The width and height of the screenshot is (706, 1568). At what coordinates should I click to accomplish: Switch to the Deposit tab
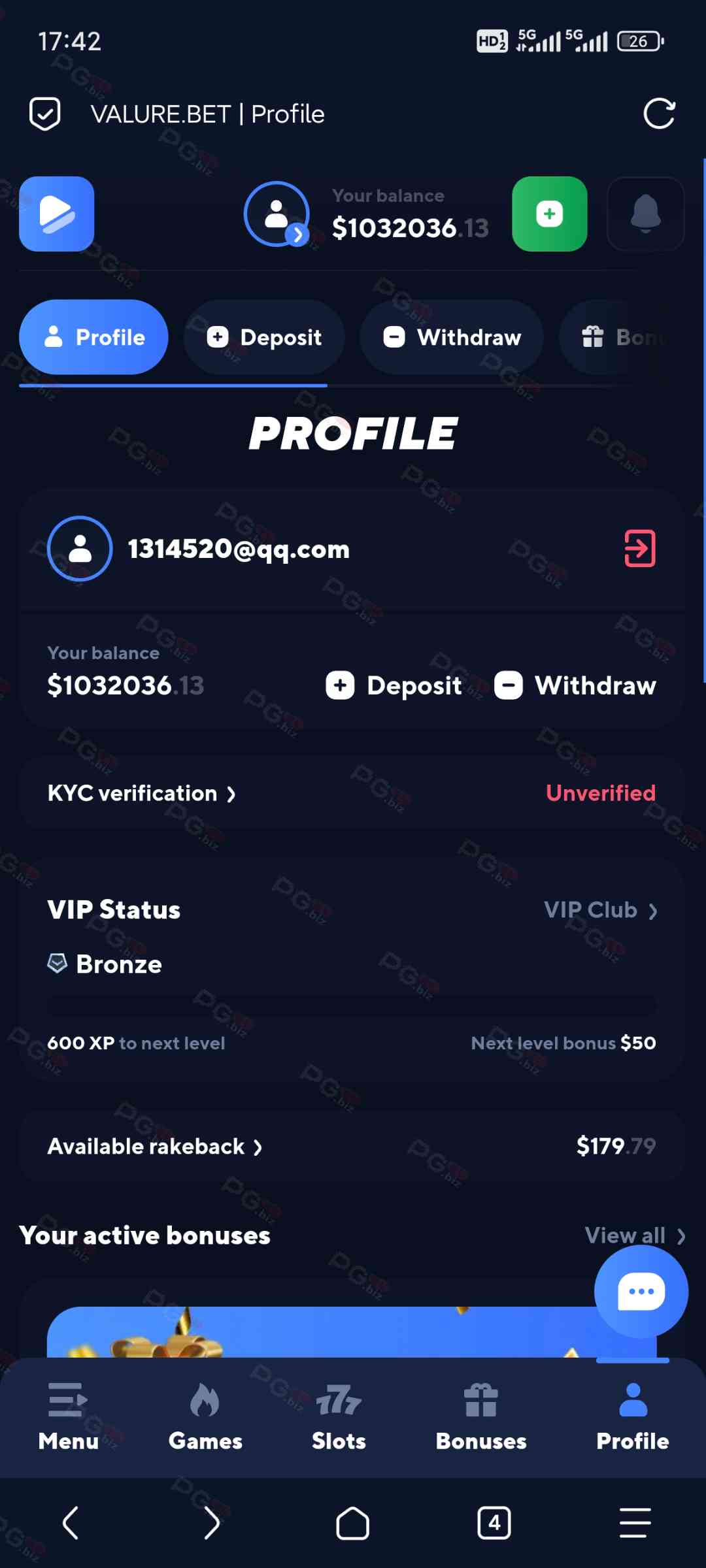point(264,337)
